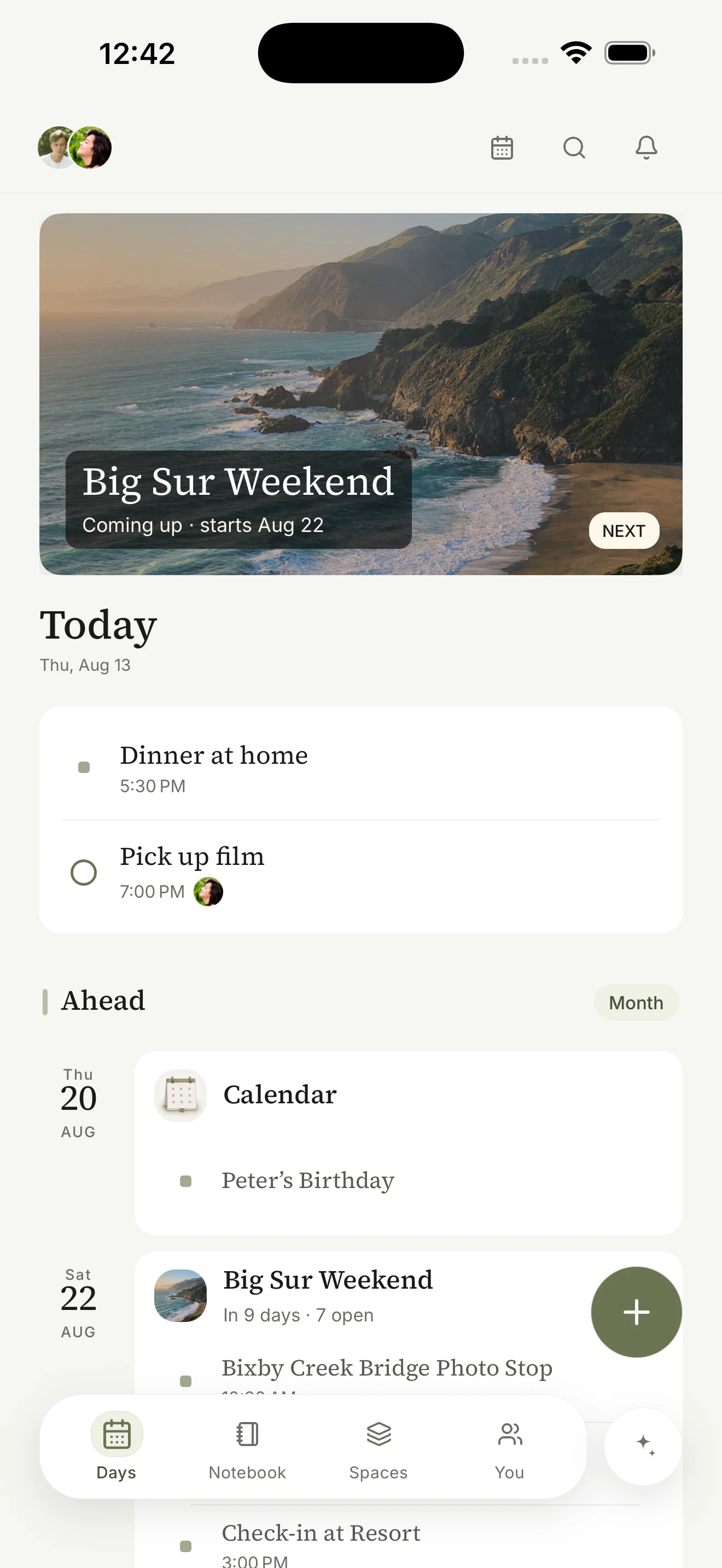Tap the sparkle assistant button
The width and height of the screenshot is (722, 1568).
coord(643,1446)
